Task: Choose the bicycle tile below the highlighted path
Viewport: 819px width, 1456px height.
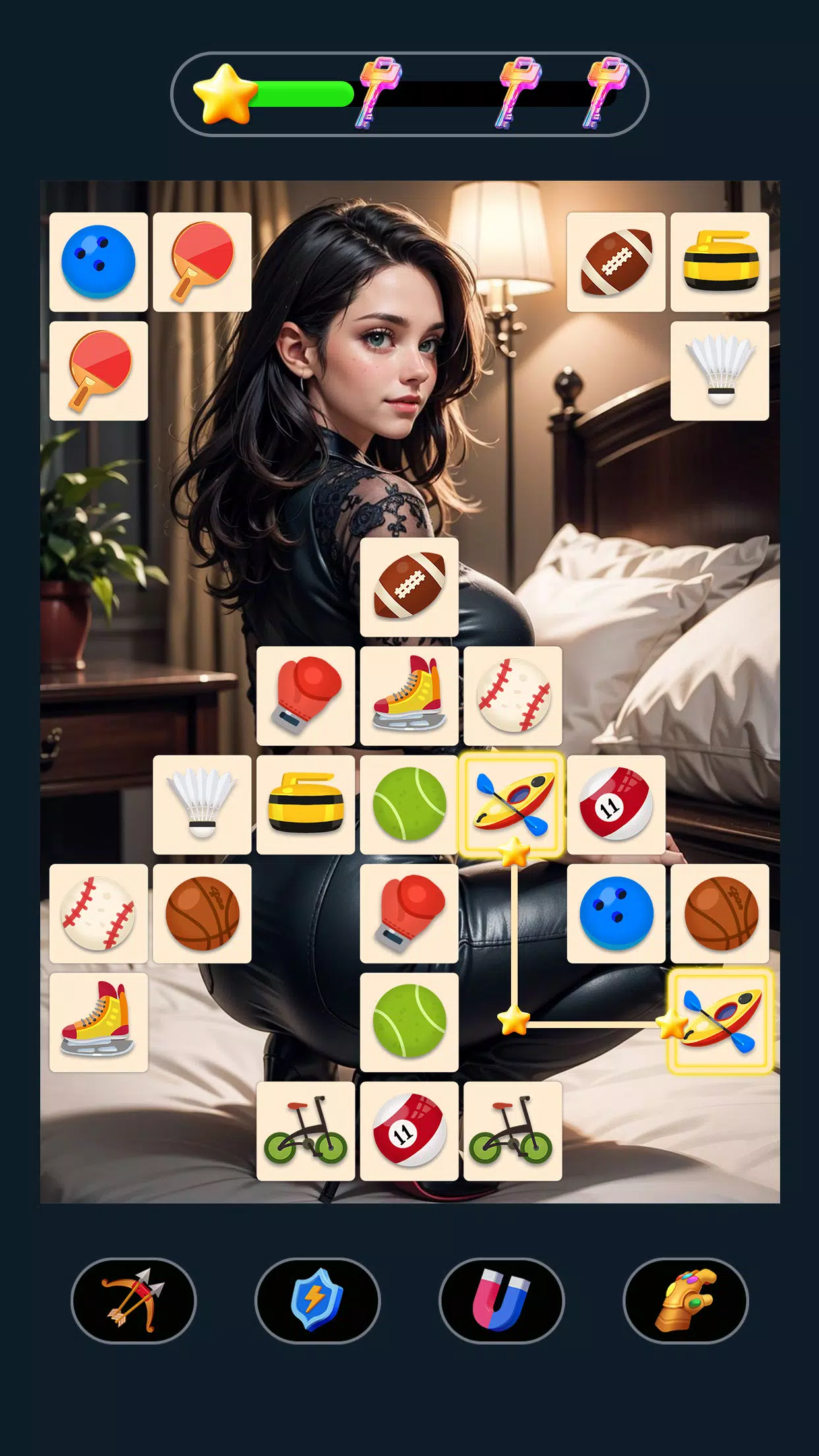Action: tap(512, 1131)
